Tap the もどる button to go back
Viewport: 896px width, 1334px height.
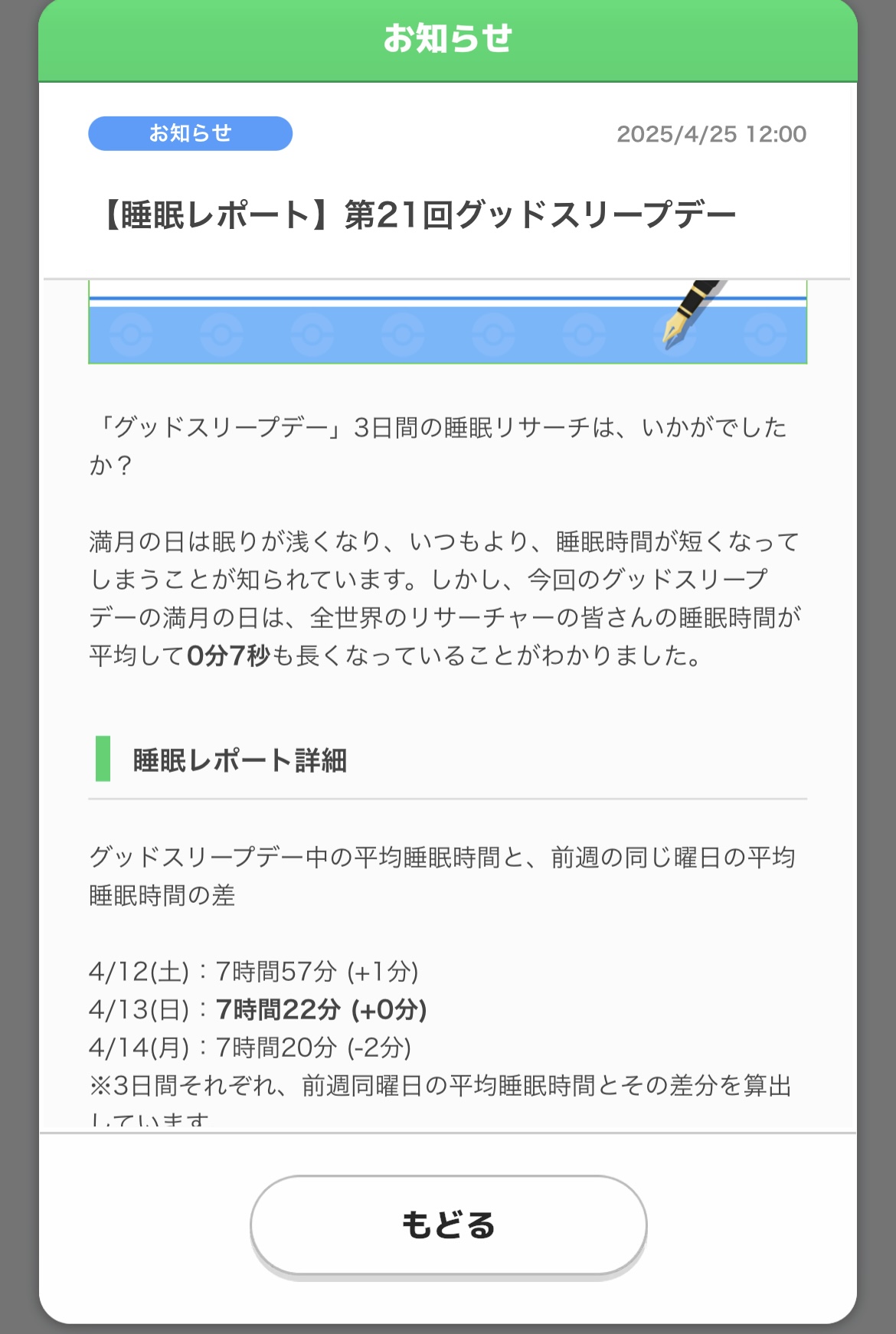pos(448,1225)
